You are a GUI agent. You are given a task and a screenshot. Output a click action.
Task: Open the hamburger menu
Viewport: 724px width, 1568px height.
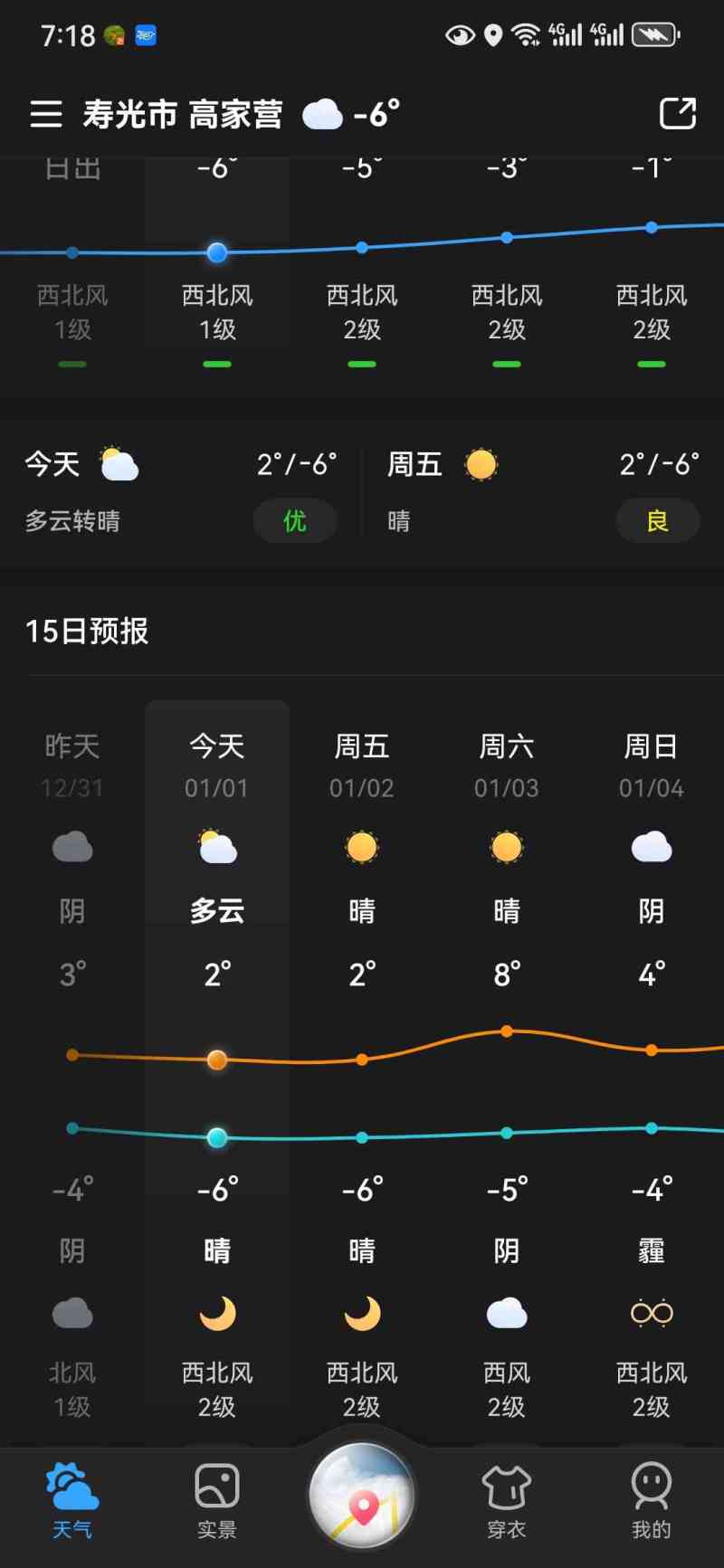point(45,114)
